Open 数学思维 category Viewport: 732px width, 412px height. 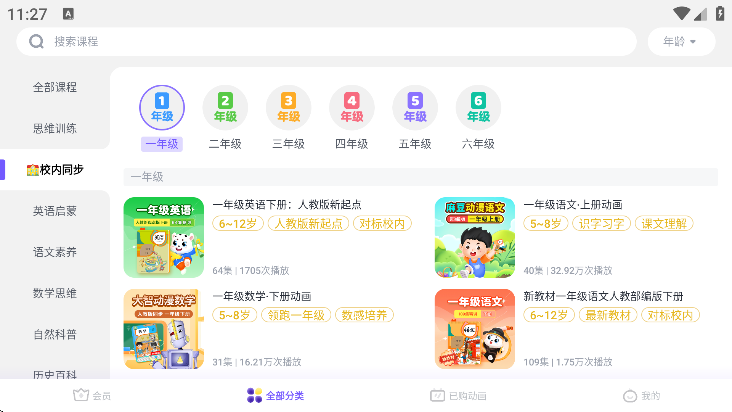click(x=54, y=293)
